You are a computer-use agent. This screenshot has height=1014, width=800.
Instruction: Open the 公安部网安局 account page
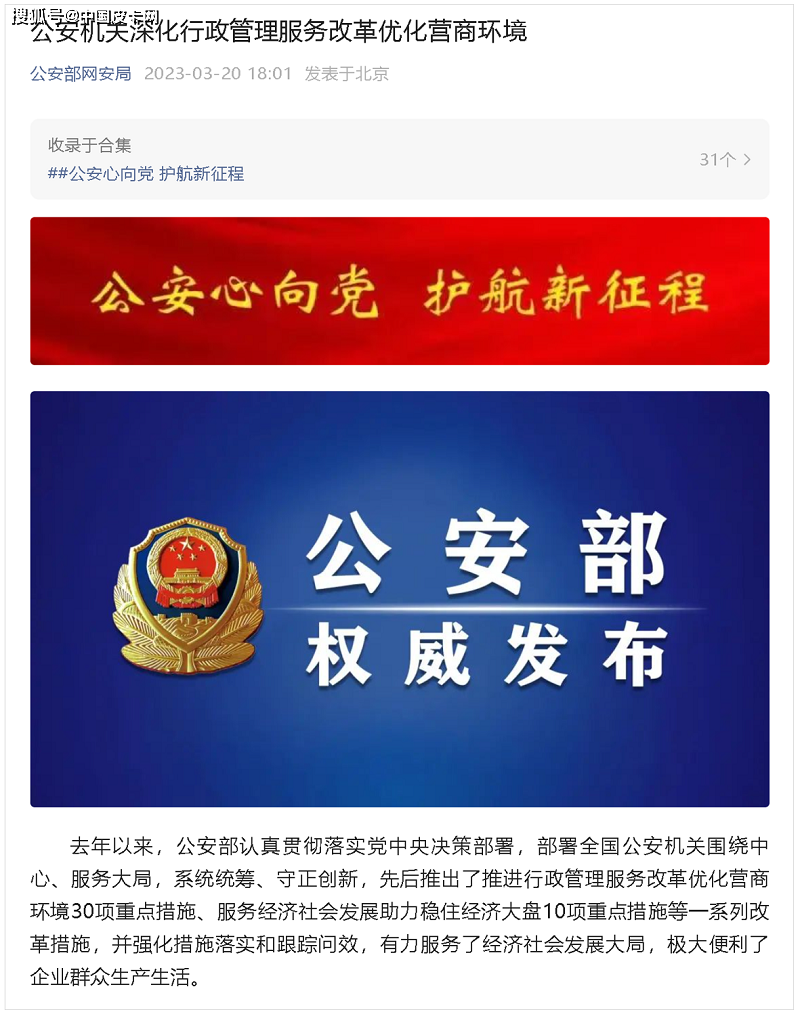(x=80, y=74)
